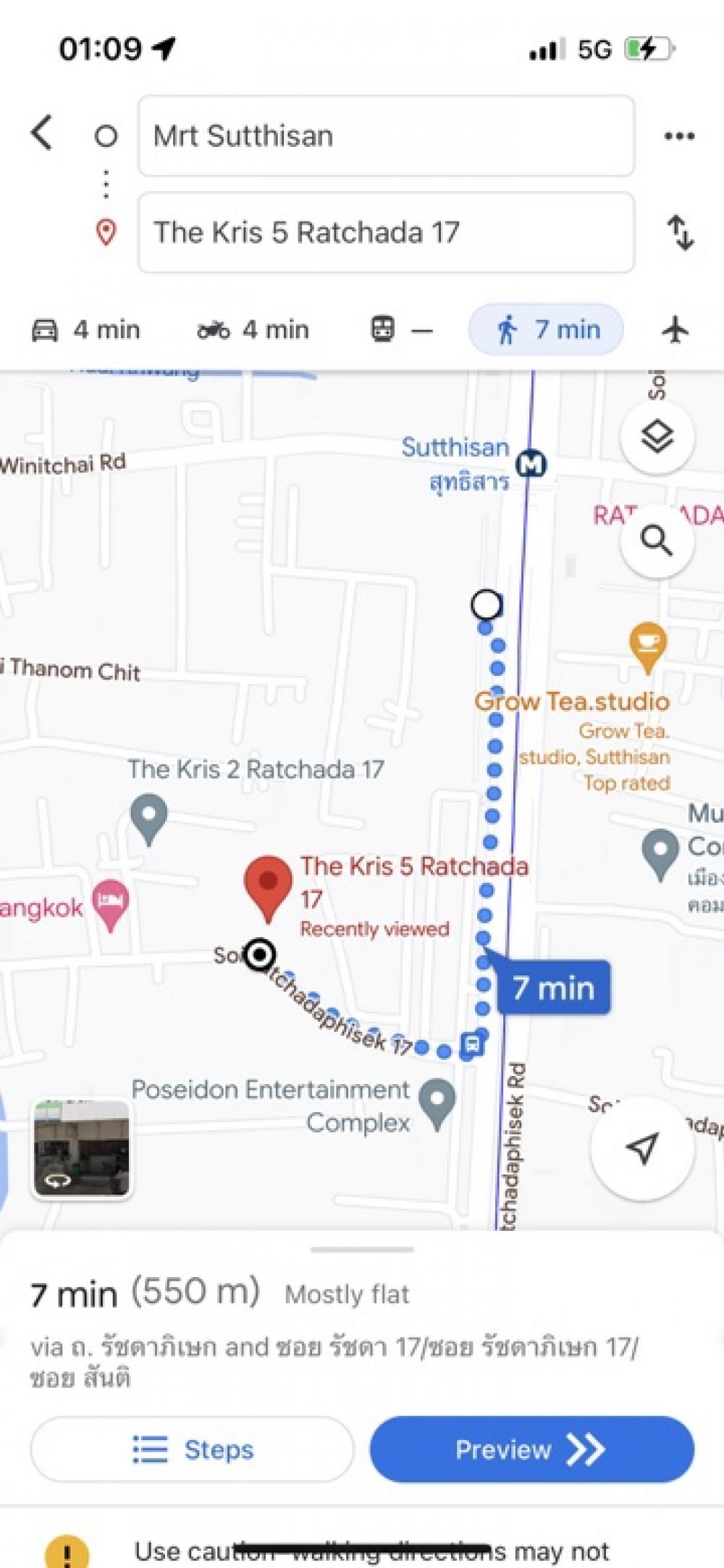
Task: Edit the starting point Mrt Sutthisan
Action: pos(386,136)
